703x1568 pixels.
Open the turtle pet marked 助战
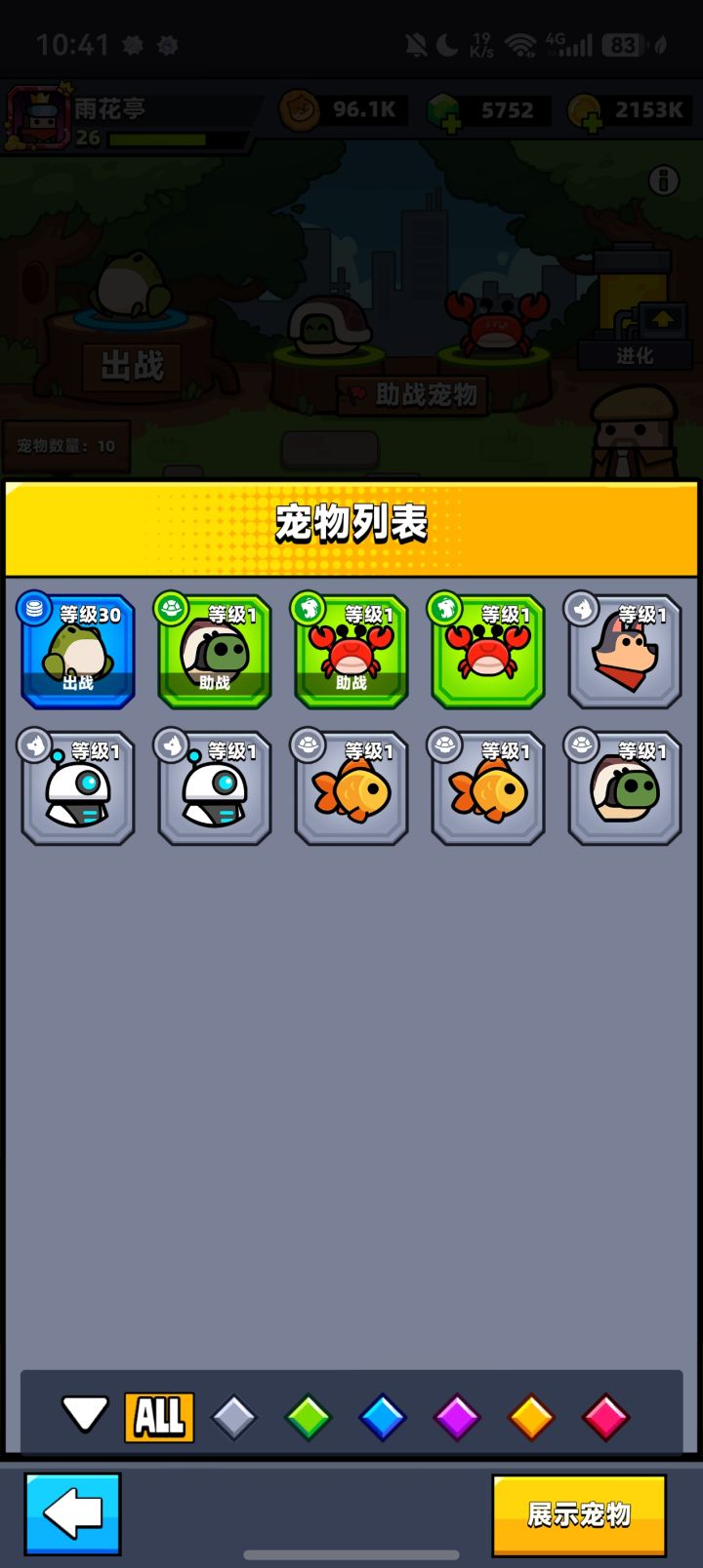214,649
